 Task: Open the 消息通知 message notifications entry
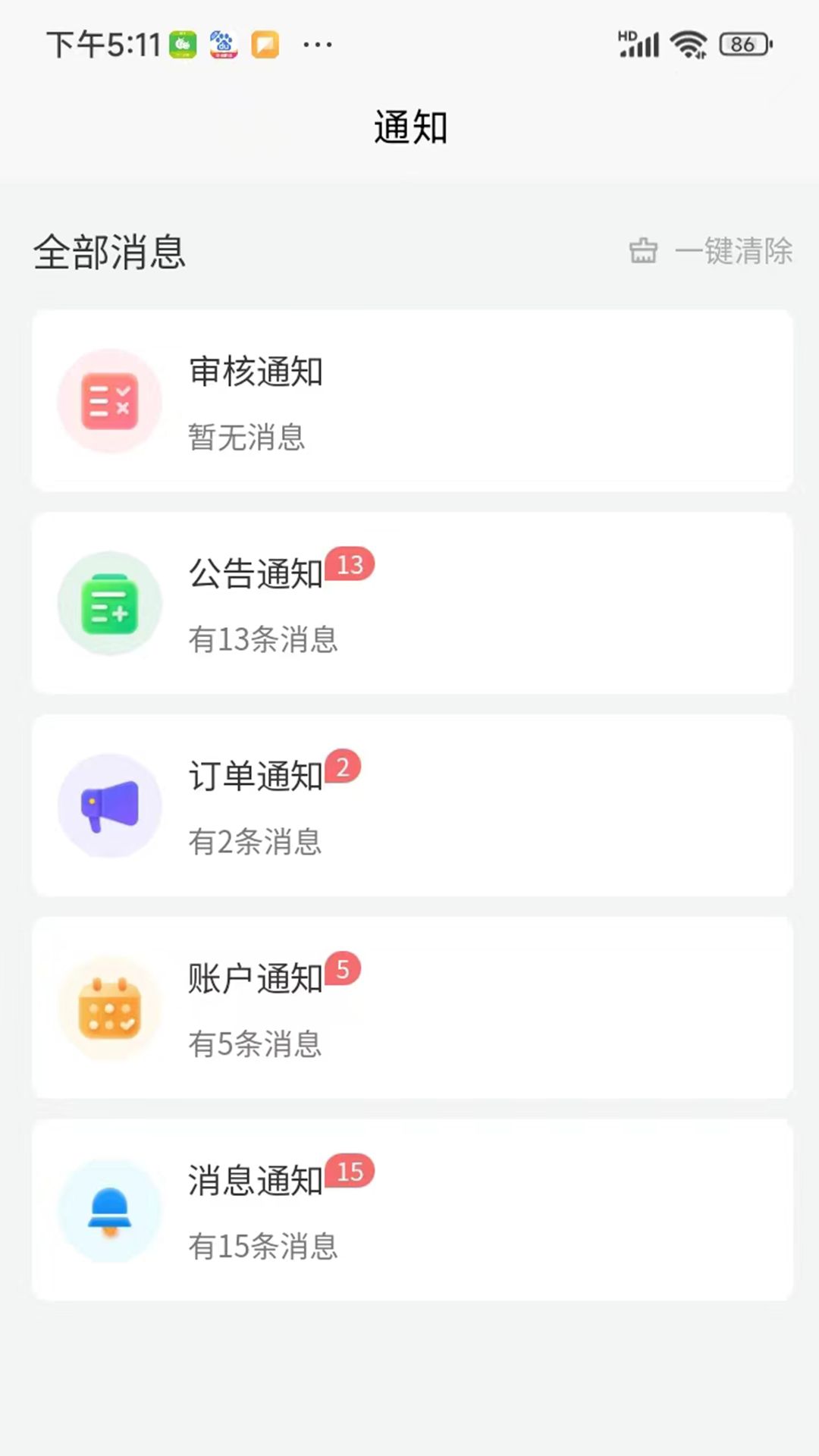[x=409, y=1211]
